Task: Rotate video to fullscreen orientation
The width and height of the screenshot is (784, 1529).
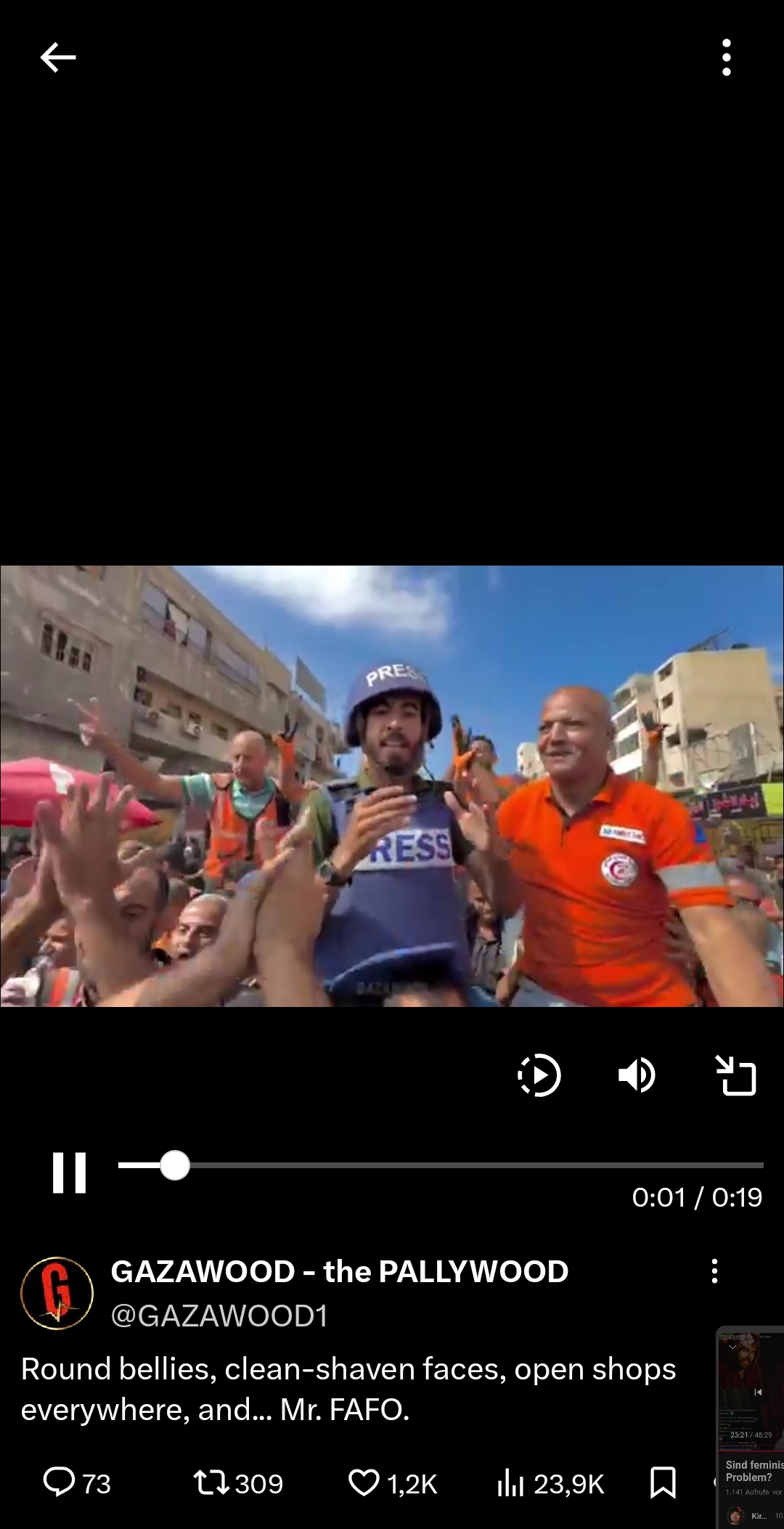Action: 736,1075
